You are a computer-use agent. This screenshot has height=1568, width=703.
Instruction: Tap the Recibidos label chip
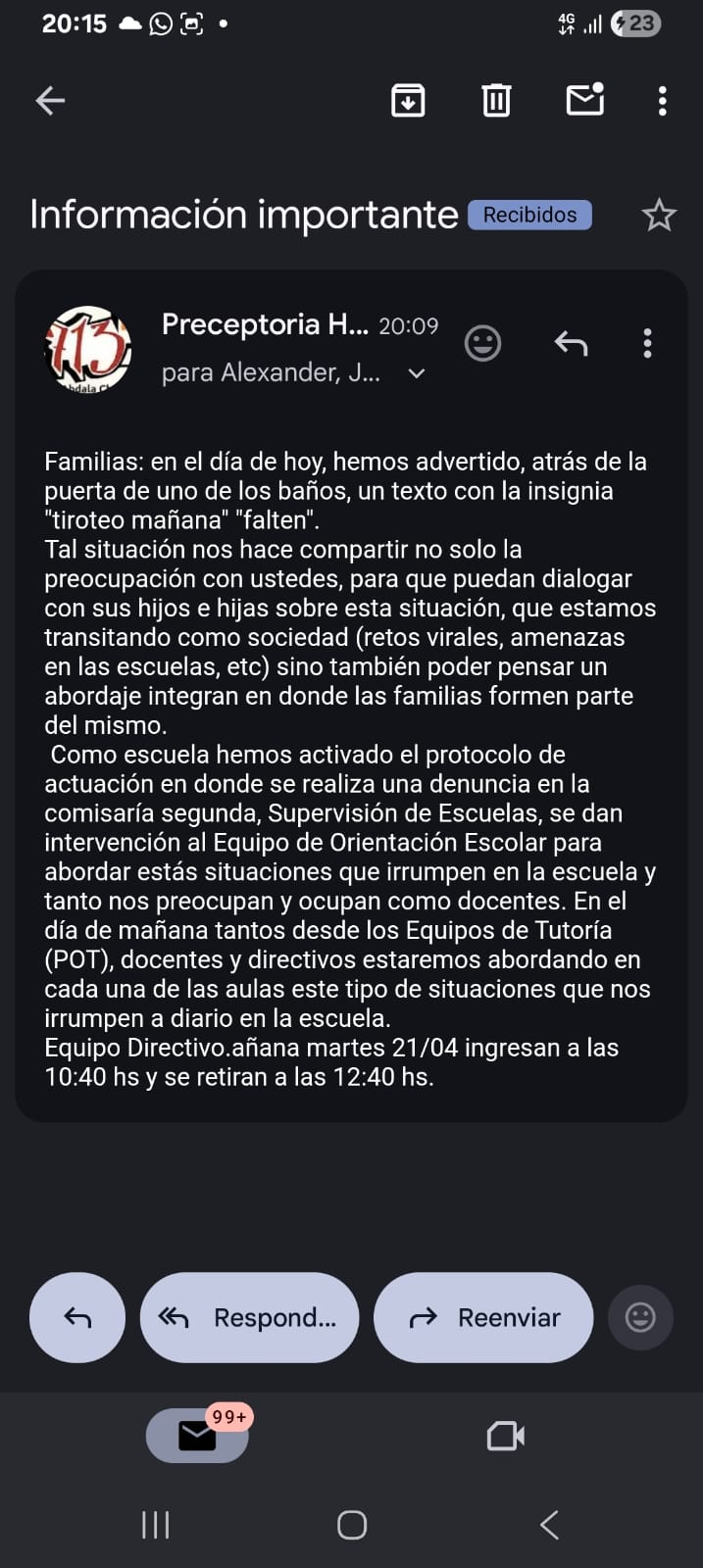(x=529, y=215)
